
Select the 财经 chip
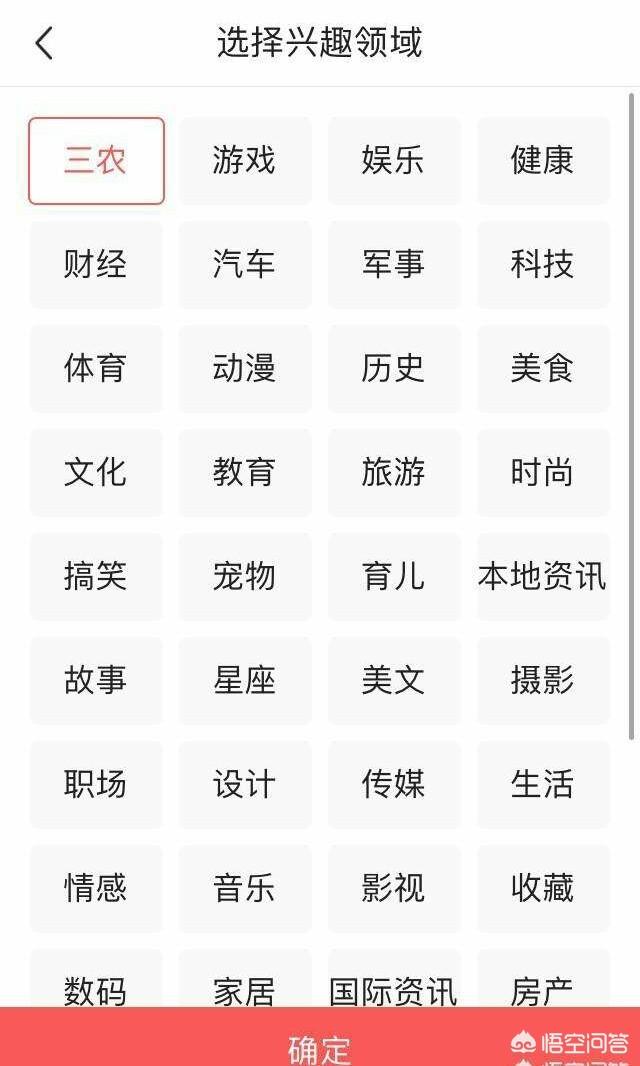(96, 265)
